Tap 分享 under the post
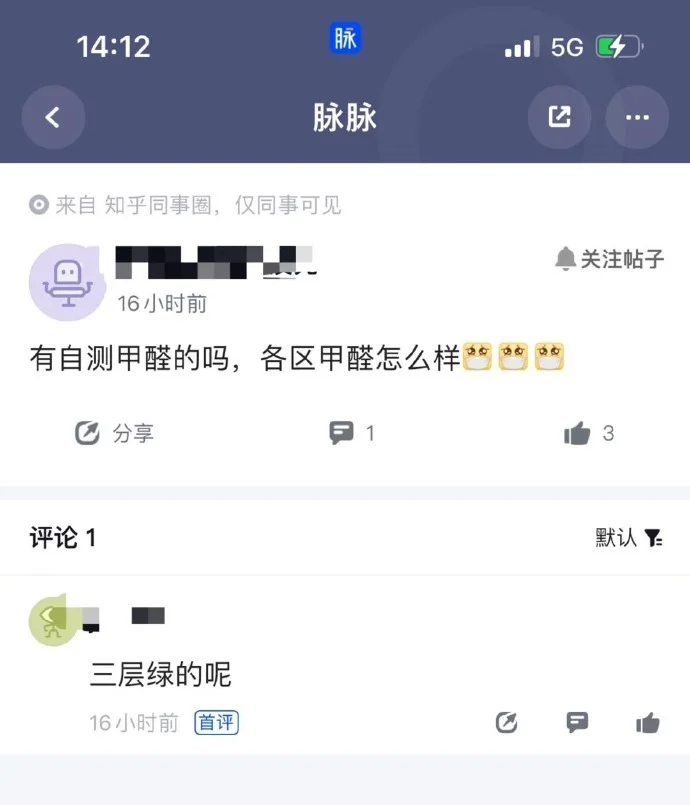The width and height of the screenshot is (690, 805). [x=114, y=433]
